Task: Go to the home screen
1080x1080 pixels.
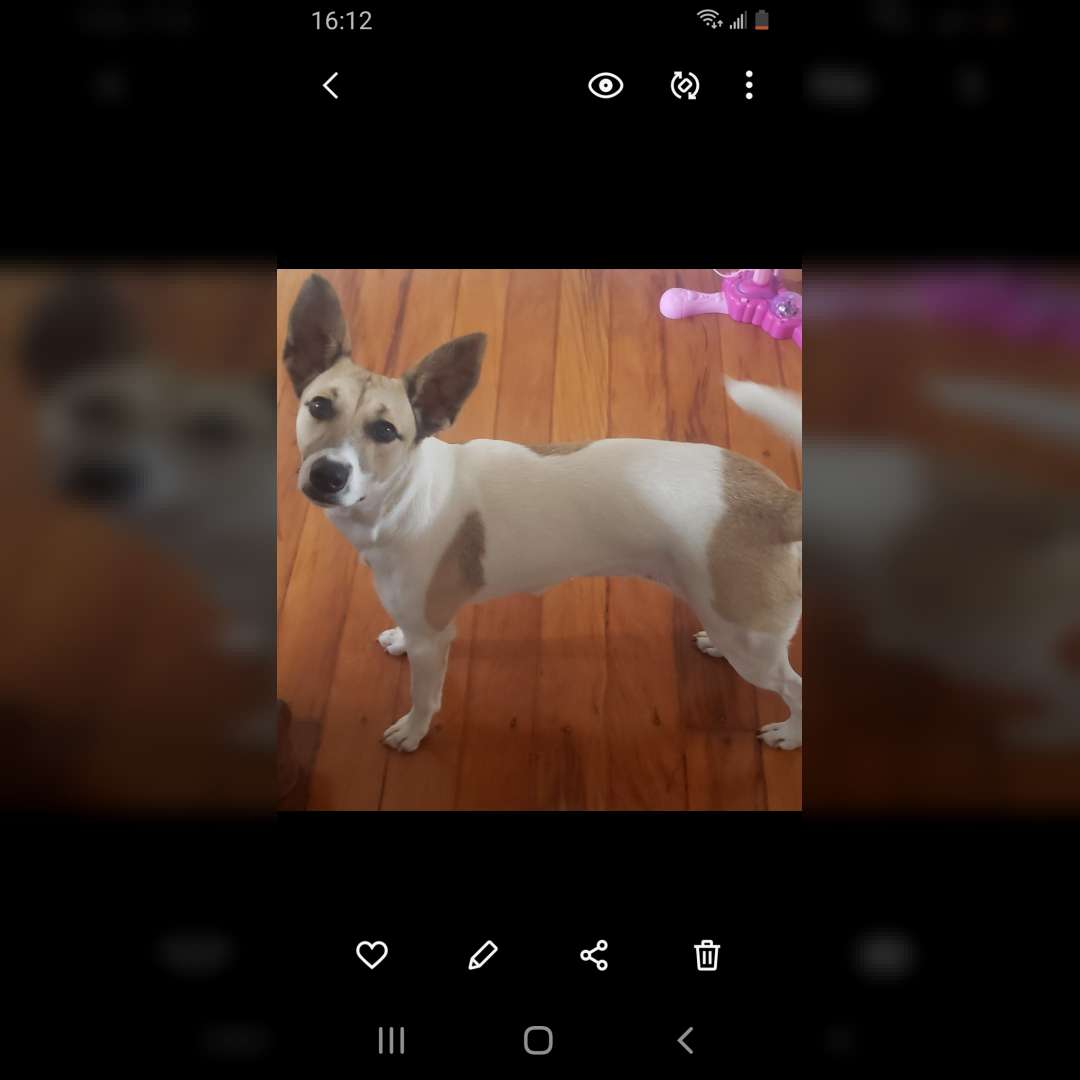Action: click(x=538, y=1041)
